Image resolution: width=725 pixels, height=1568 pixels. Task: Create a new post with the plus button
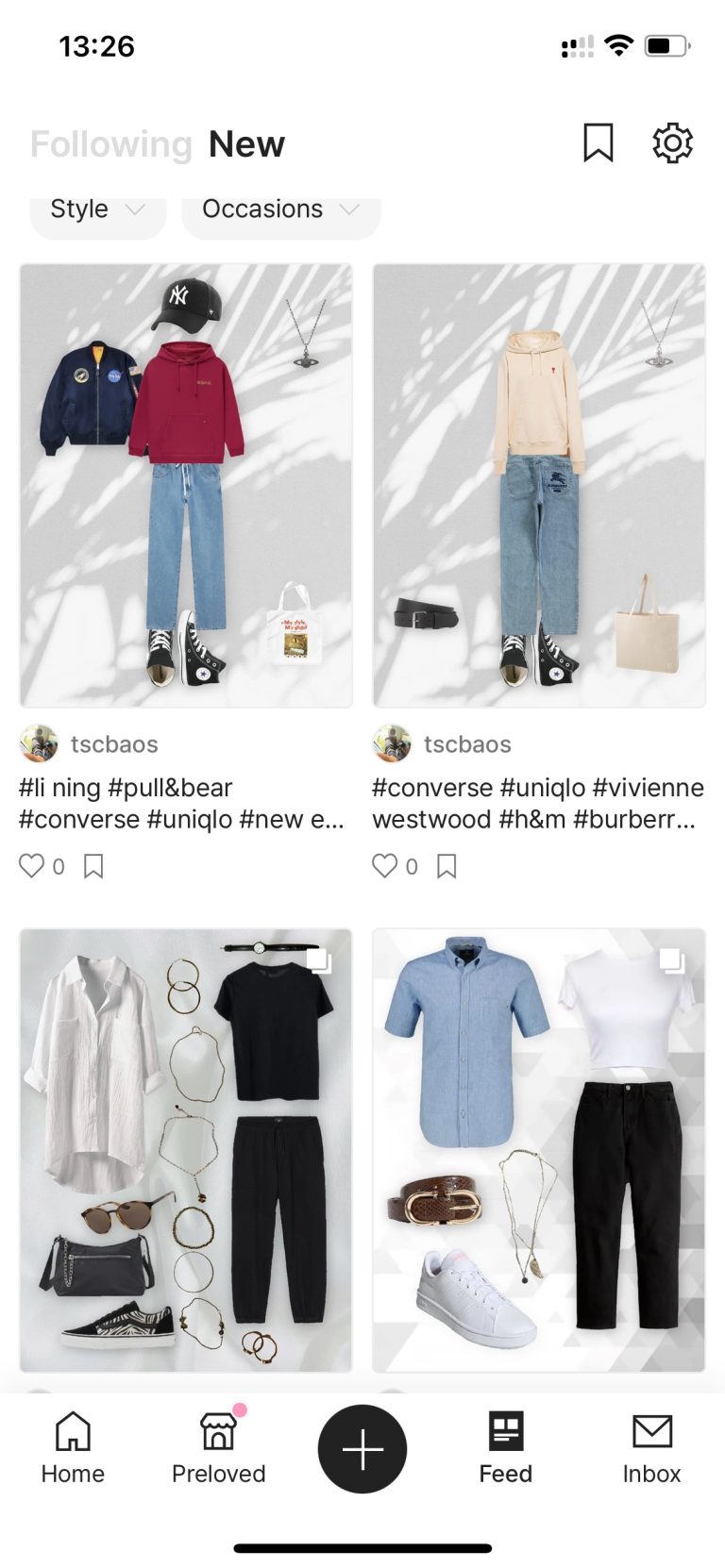[362, 1449]
